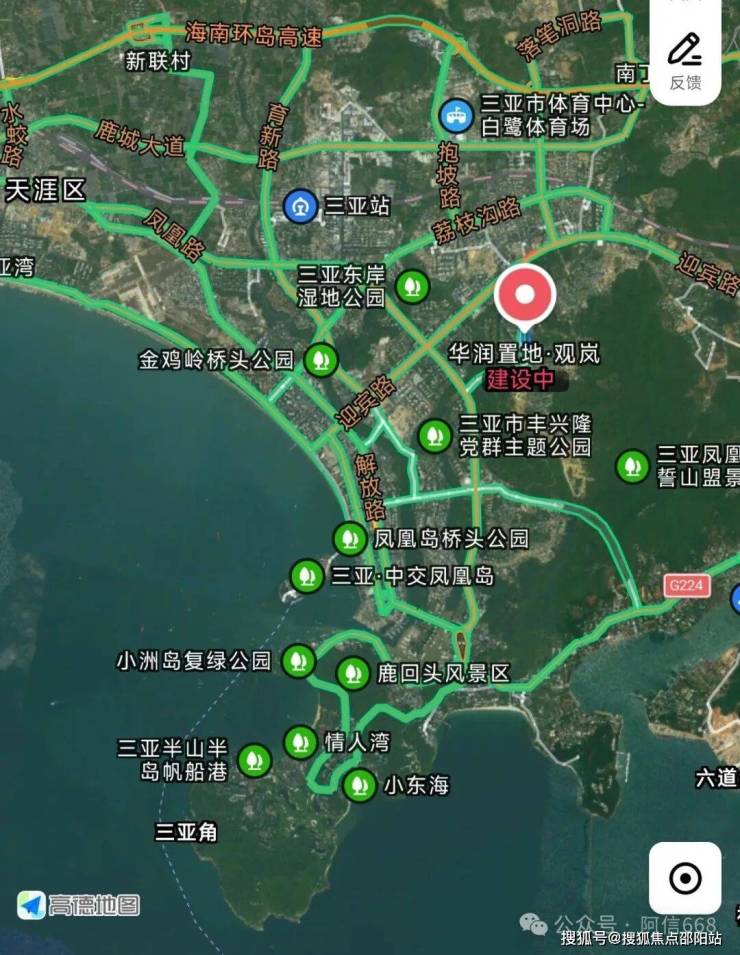Select 三亚半山半岛帆船港 marker

click(256, 760)
